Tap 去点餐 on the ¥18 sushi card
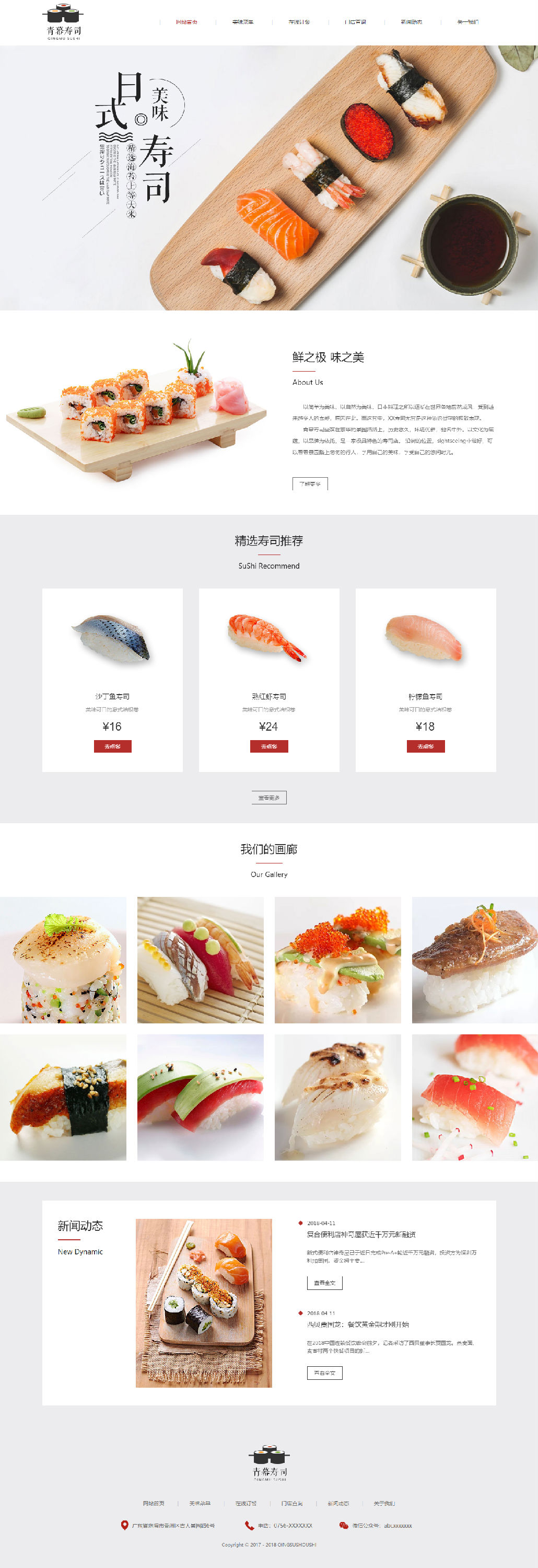 coord(425,746)
